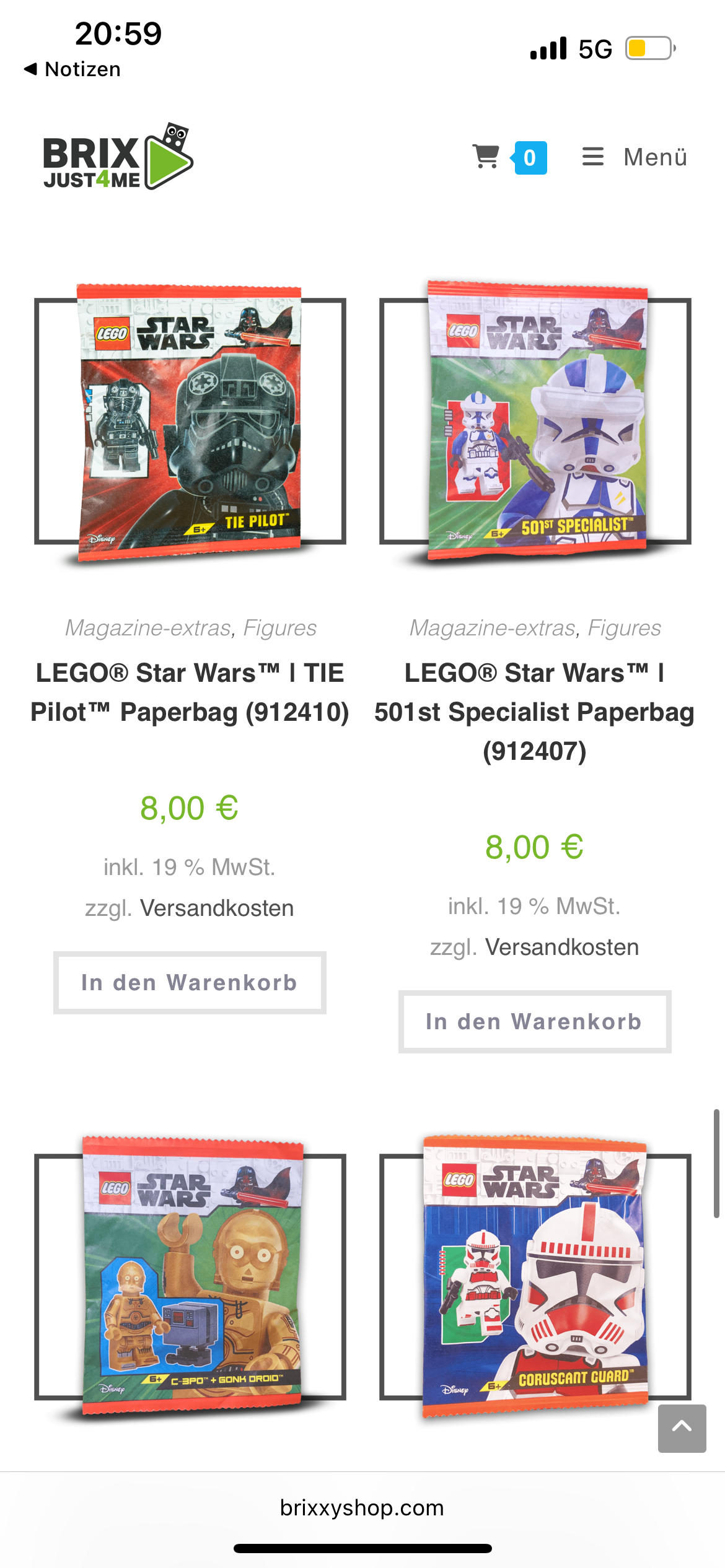Open the TIE Pilot Paperbag (912410) title link
The width and height of the screenshot is (725, 1568).
click(190, 692)
